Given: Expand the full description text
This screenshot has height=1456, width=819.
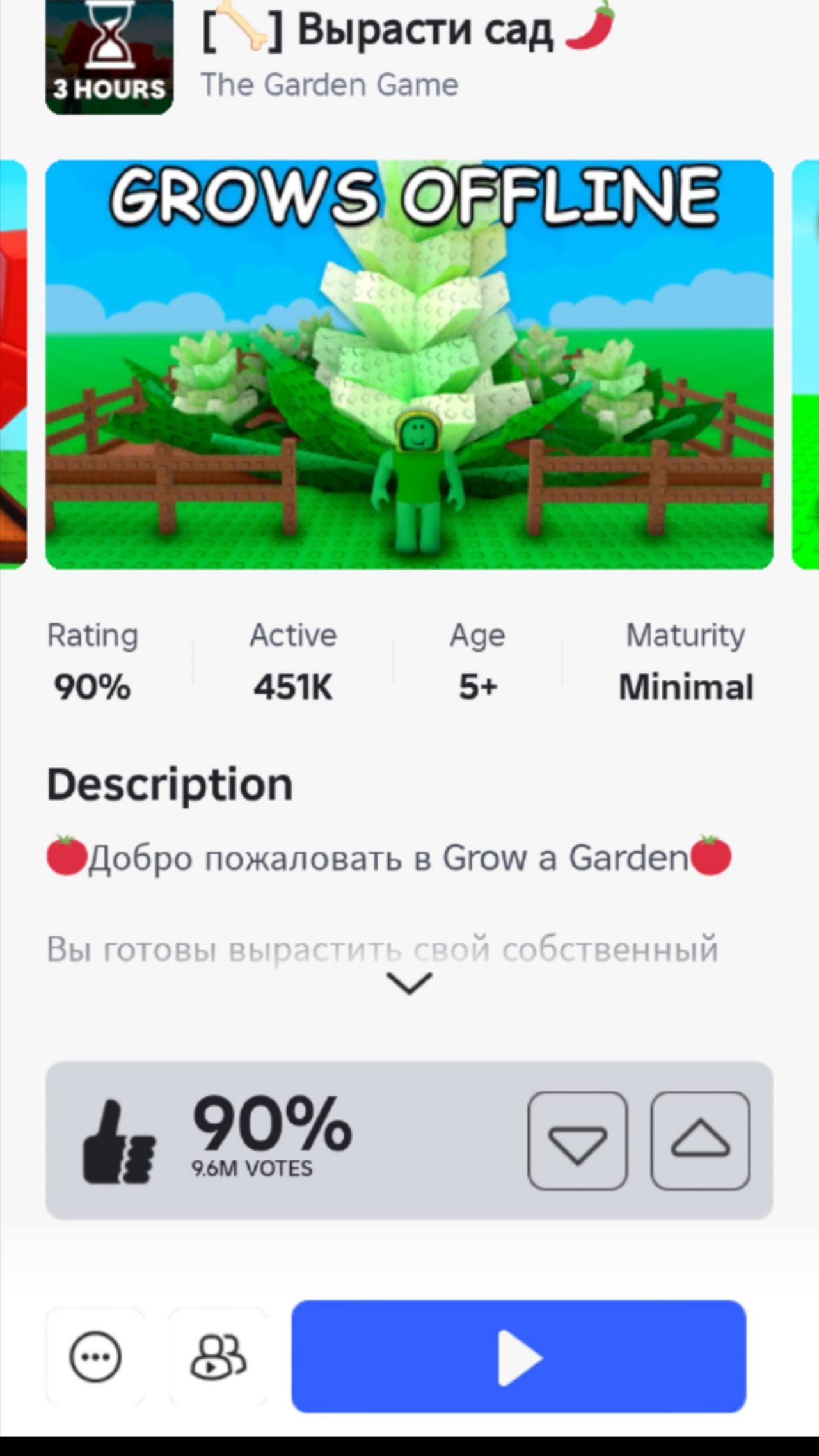Looking at the screenshot, I should pyautogui.click(x=409, y=983).
